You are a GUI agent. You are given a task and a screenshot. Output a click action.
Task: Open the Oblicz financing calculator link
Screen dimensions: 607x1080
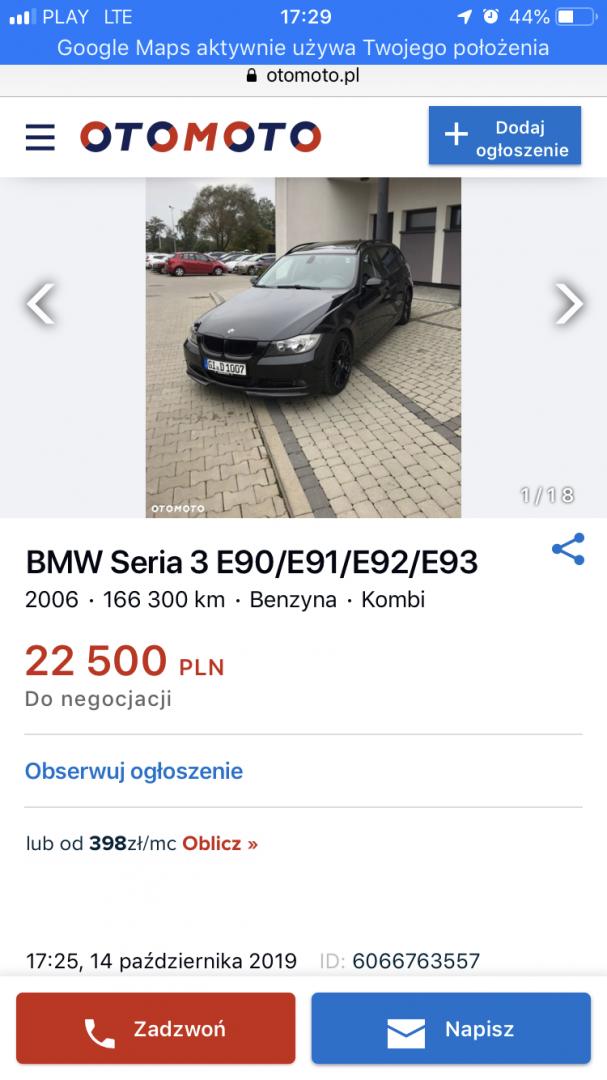[x=220, y=843]
